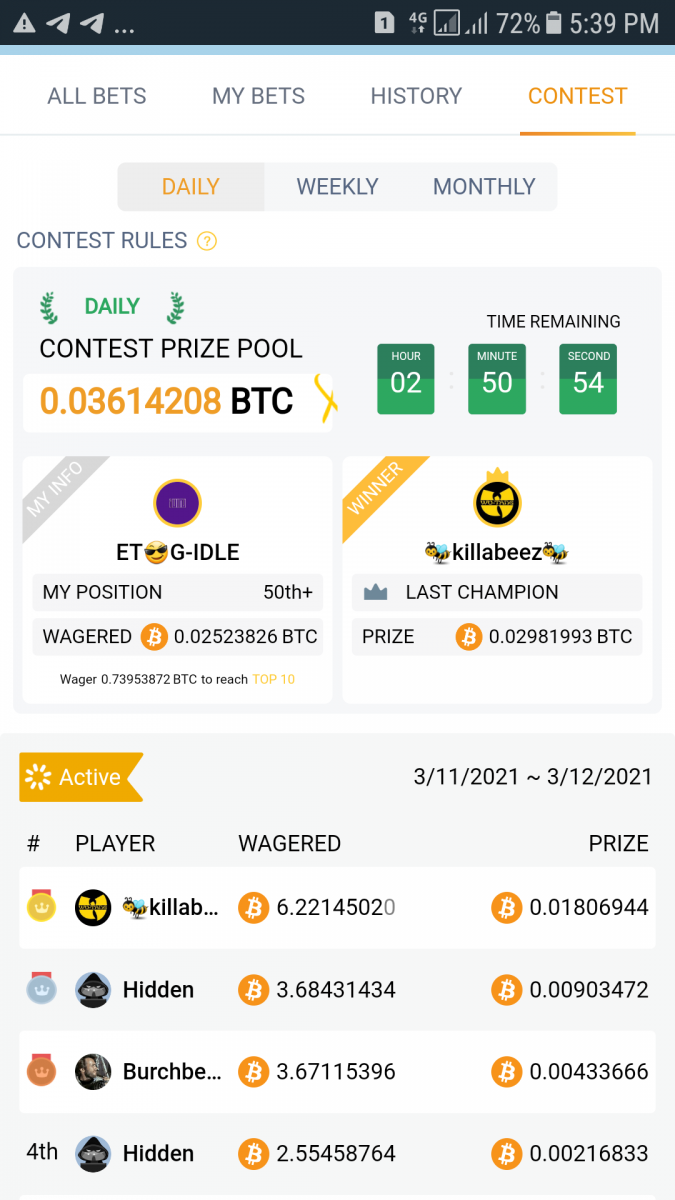Open the Contest Rules help icon
Screen dimensions: 675x1200
coord(207,241)
